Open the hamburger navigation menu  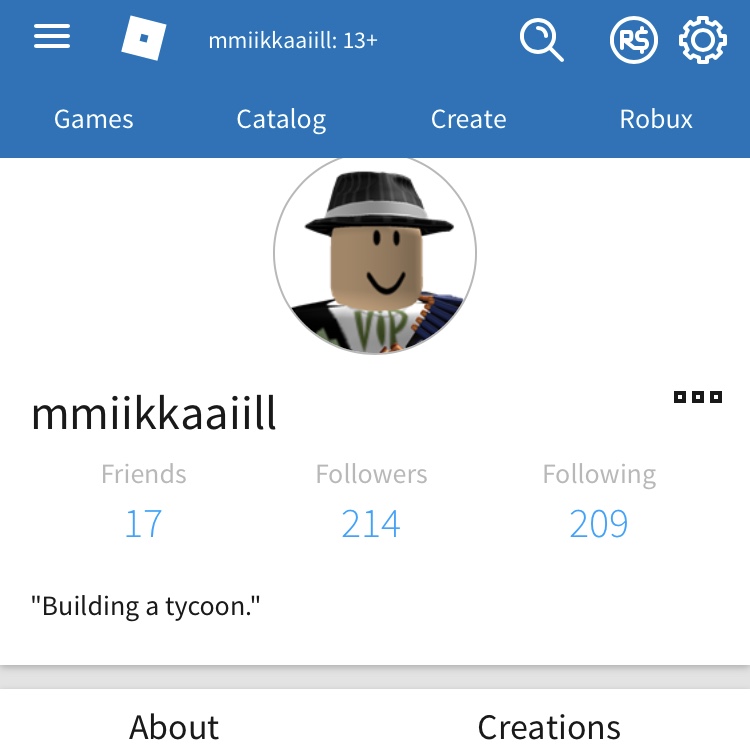(x=52, y=38)
